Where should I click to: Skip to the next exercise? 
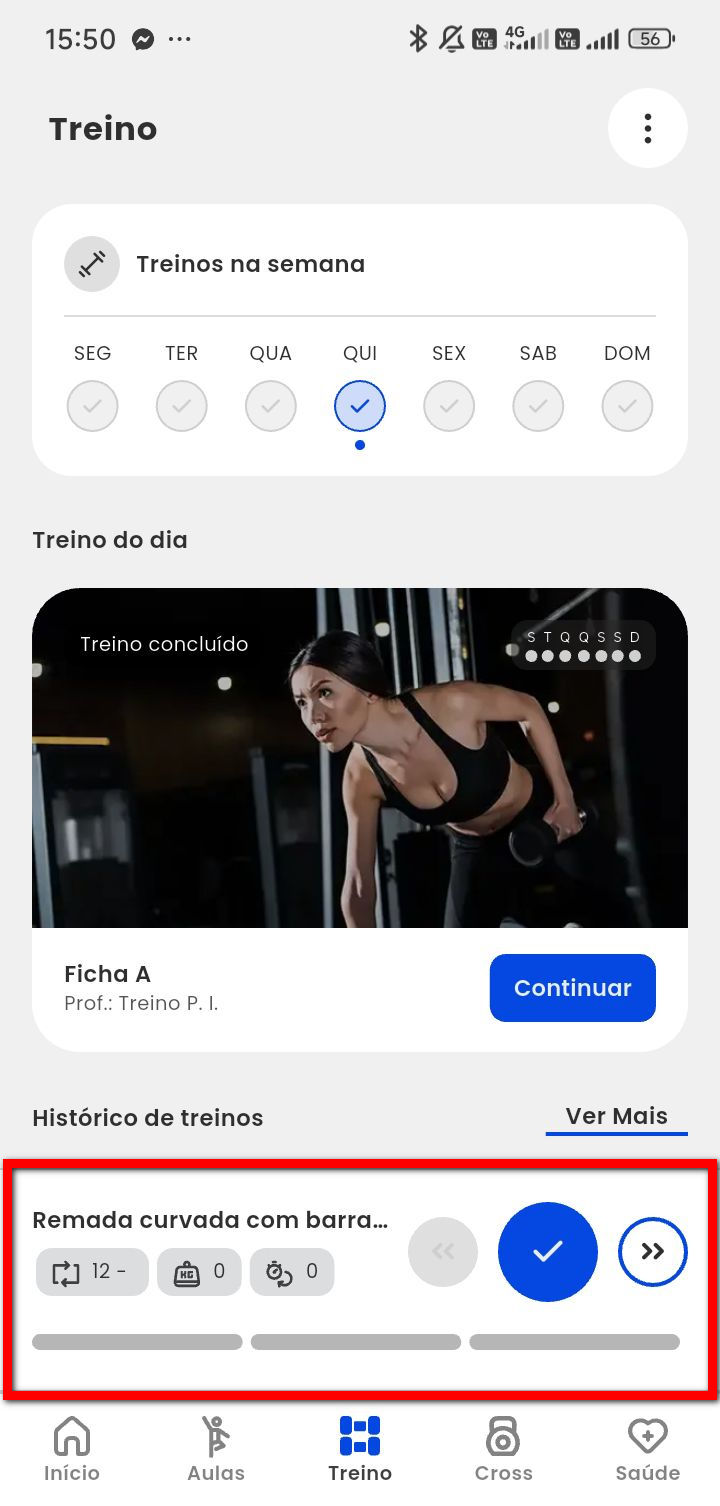tap(652, 1251)
